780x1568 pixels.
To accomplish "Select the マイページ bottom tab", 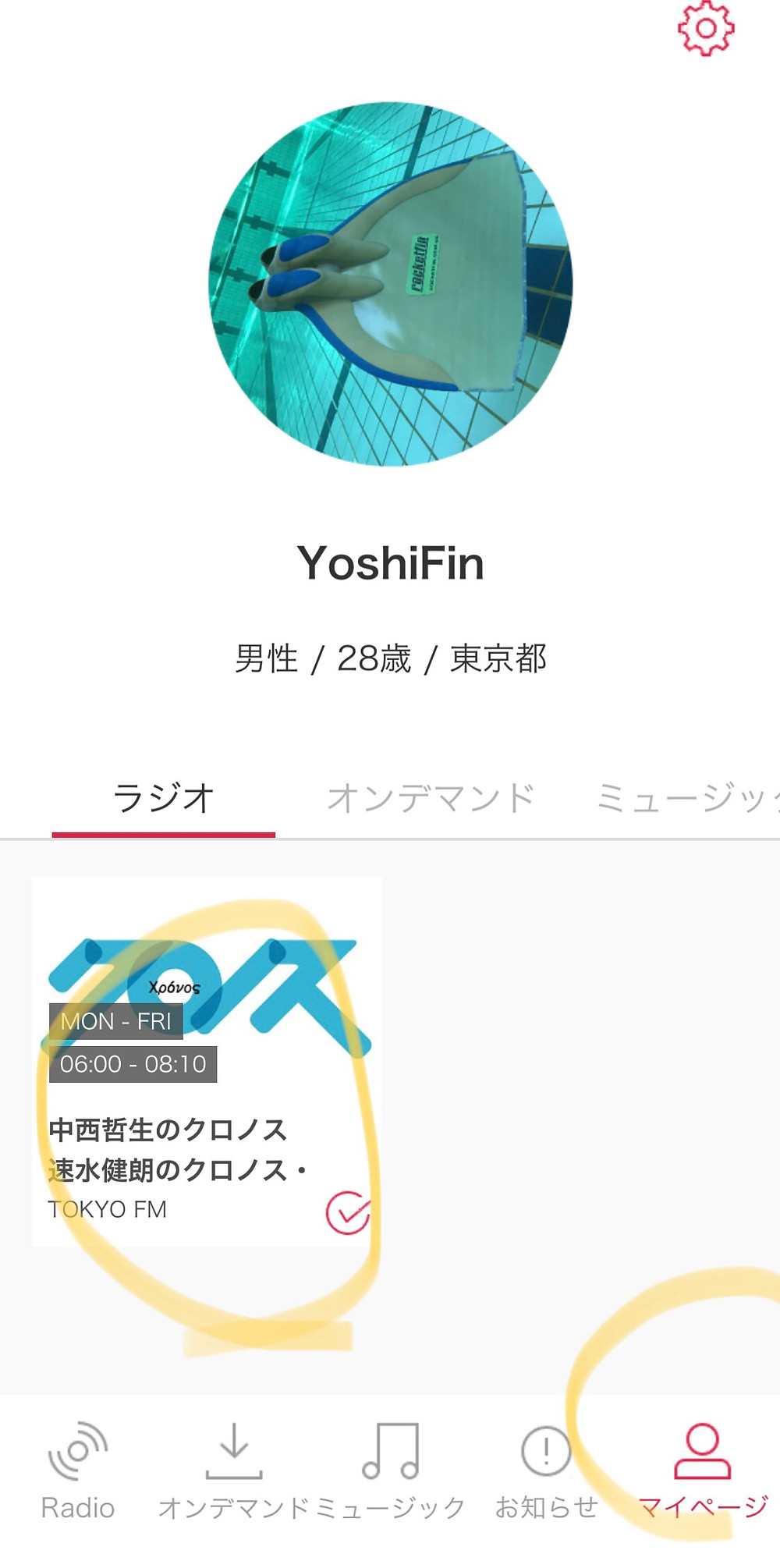I will (702, 1470).
